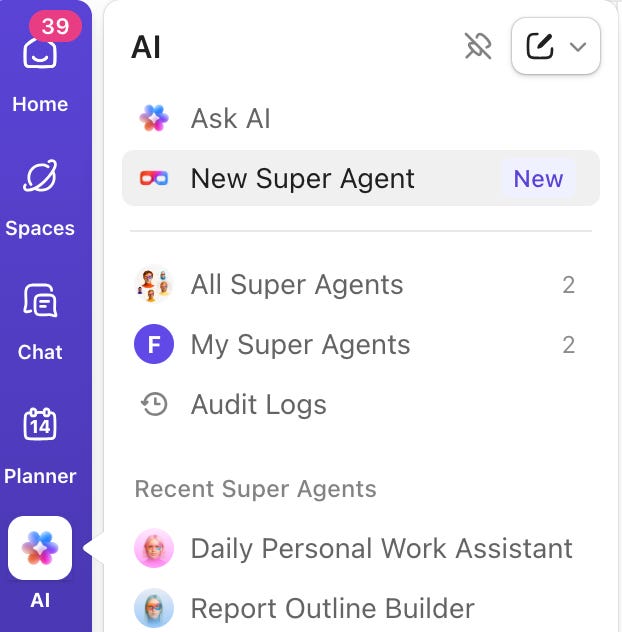The image size is (622, 632).
Task: Open Ask AI
Action: [231, 119]
